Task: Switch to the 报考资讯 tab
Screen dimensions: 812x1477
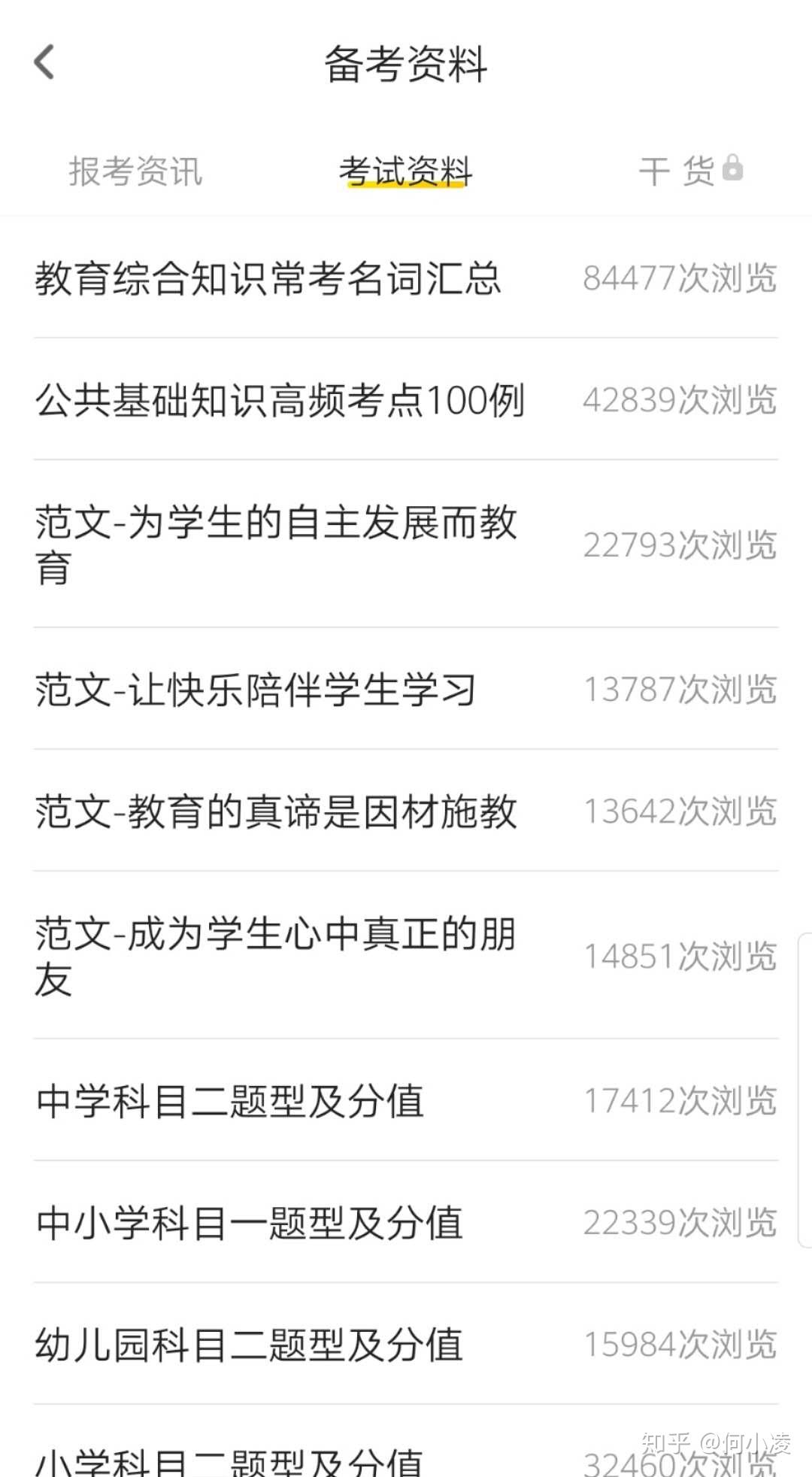Action: pyautogui.click(x=135, y=171)
